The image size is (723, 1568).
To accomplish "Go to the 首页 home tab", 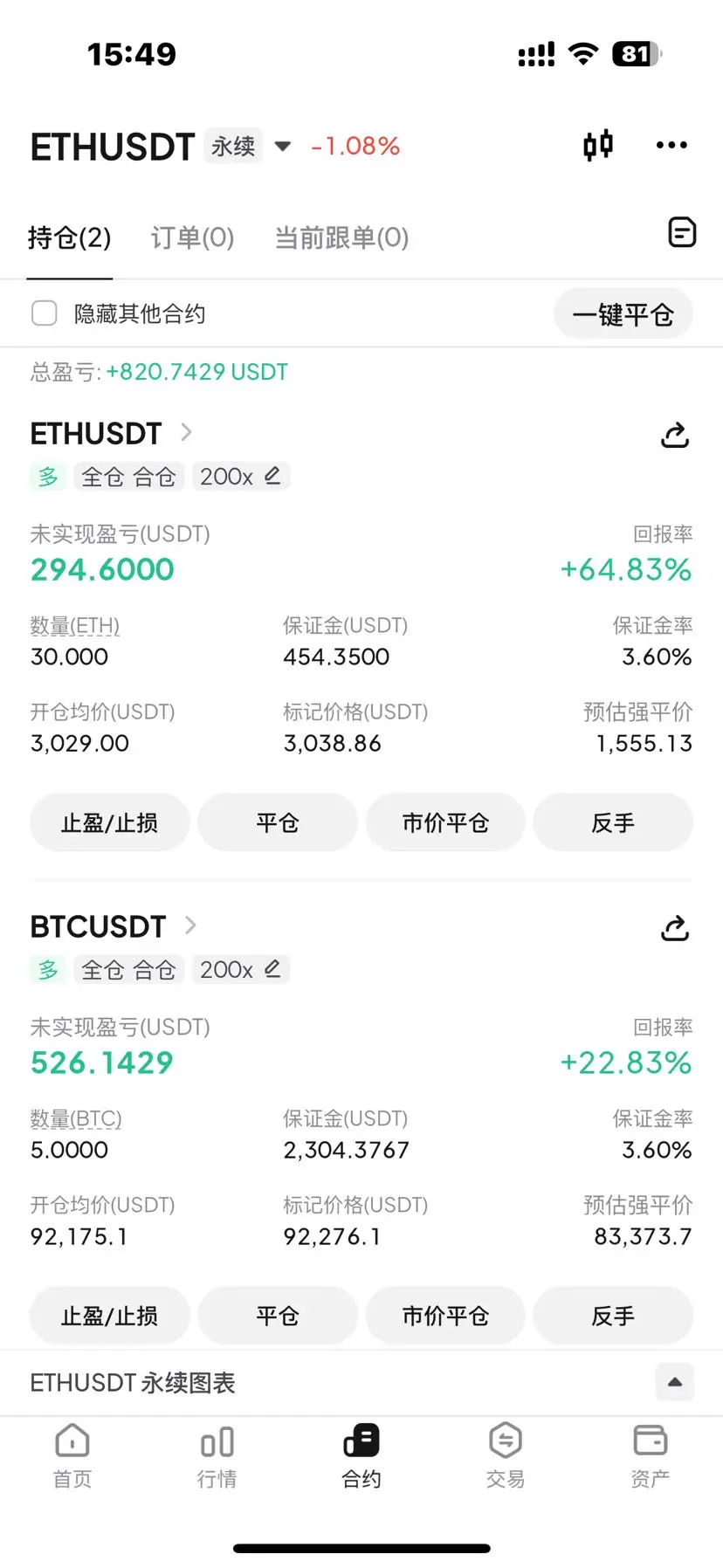I will [72, 1455].
